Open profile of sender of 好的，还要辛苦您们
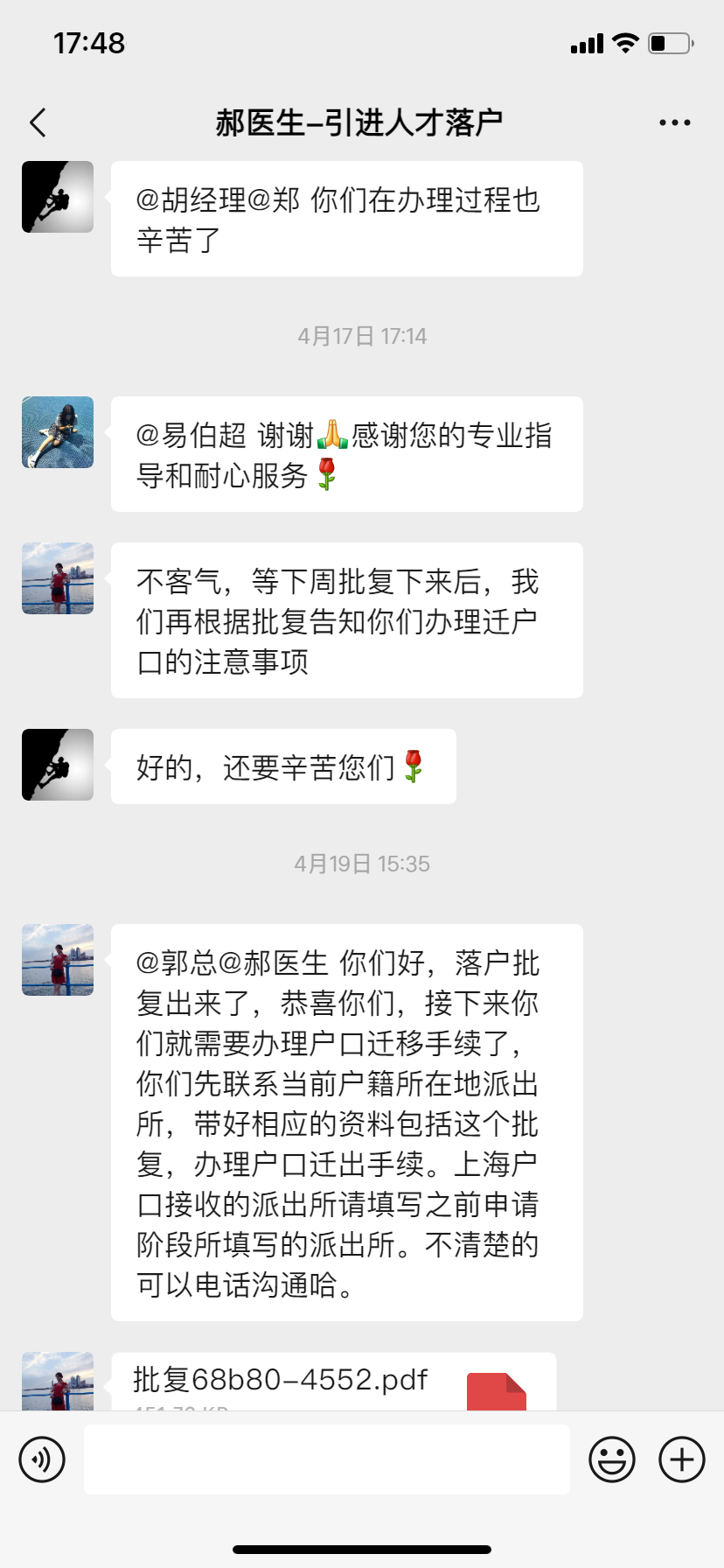This screenshot has width=724, height=1568. pos(58,765)
